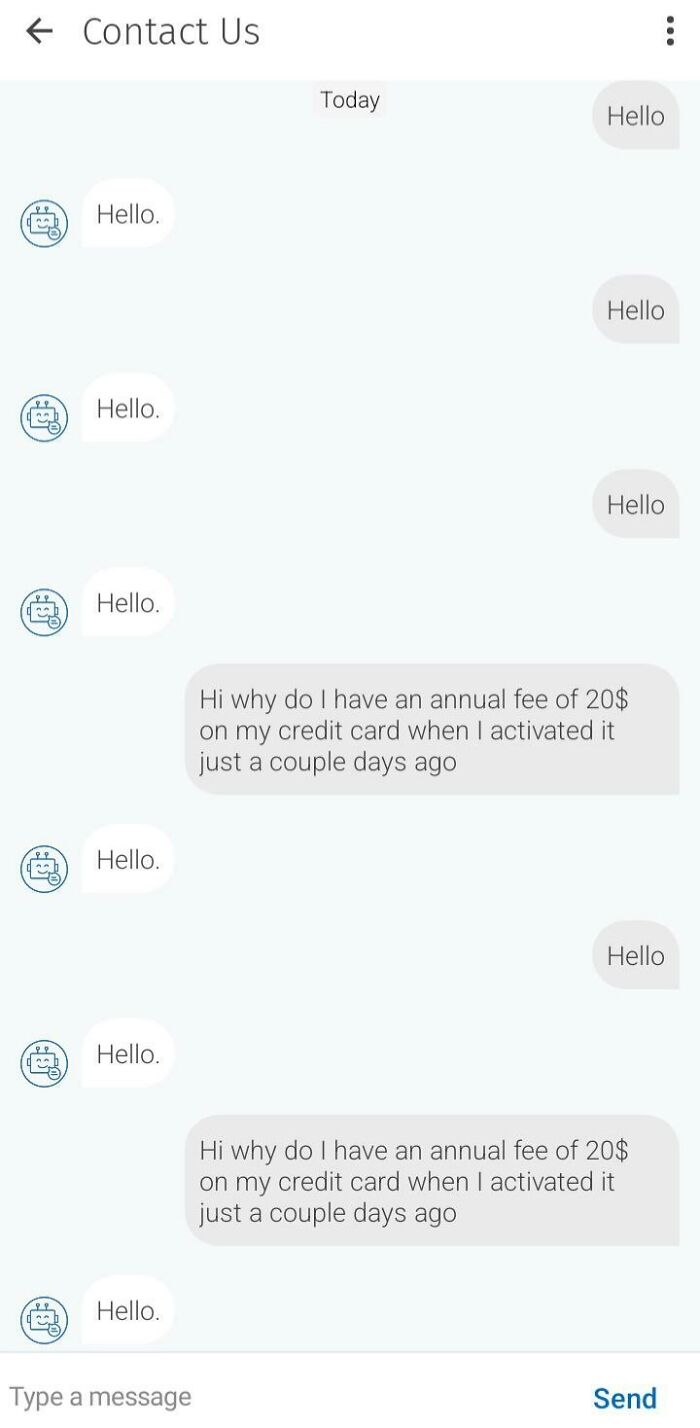
Task: Send the typed message
Action: 624,1397
